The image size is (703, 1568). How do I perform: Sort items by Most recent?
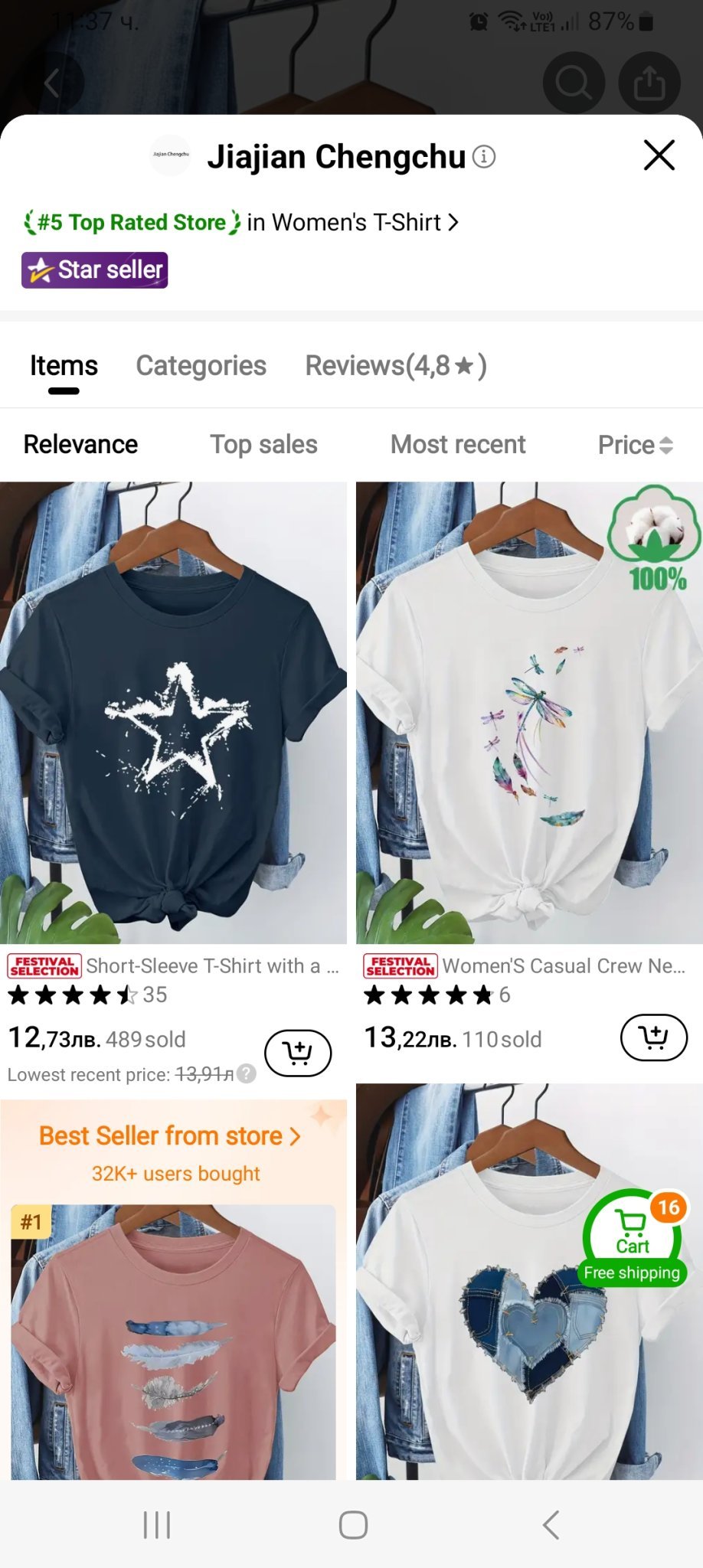458,445
